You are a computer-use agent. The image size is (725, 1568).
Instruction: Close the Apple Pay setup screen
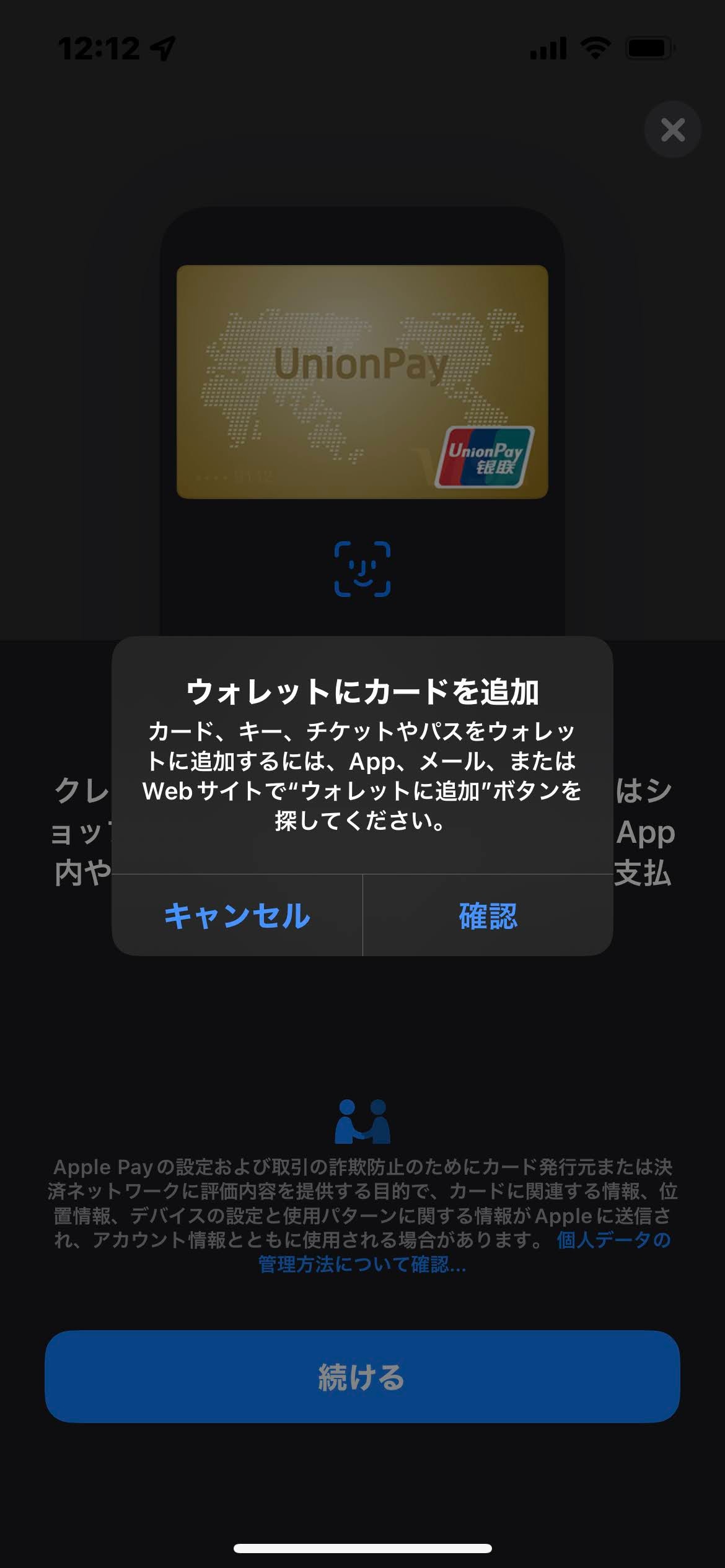672,130
